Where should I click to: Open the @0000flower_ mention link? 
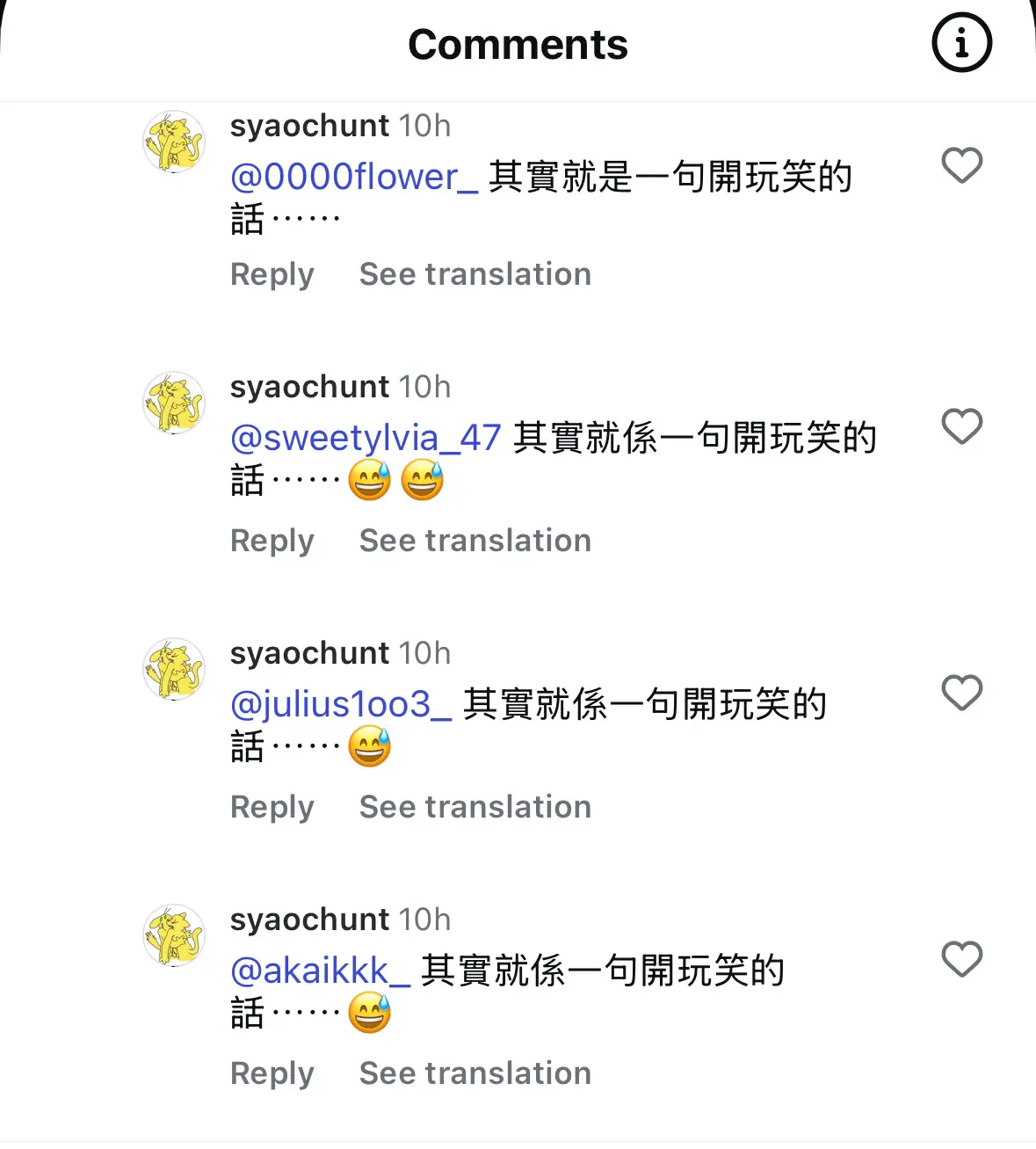coord(353,176)
